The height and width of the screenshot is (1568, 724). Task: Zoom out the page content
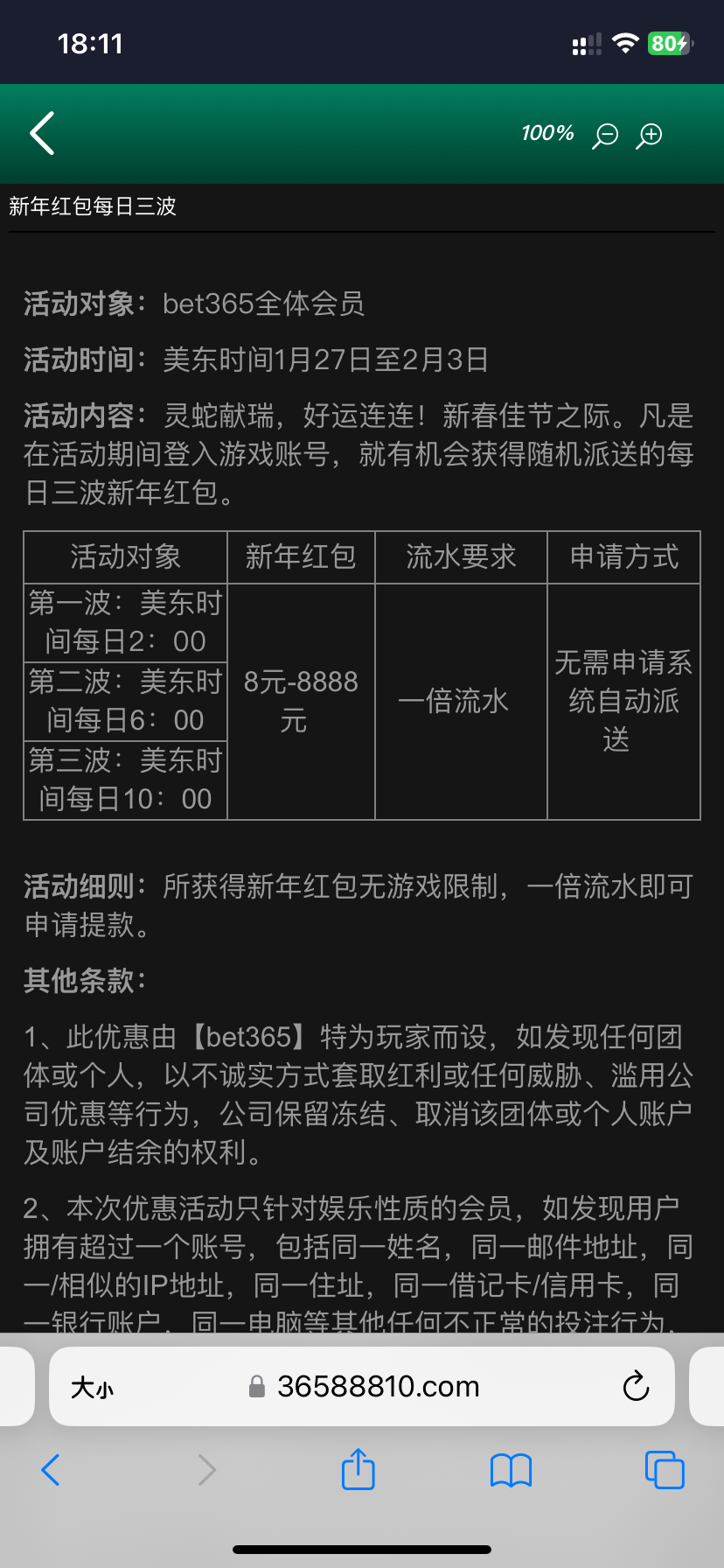click(605, 136)
